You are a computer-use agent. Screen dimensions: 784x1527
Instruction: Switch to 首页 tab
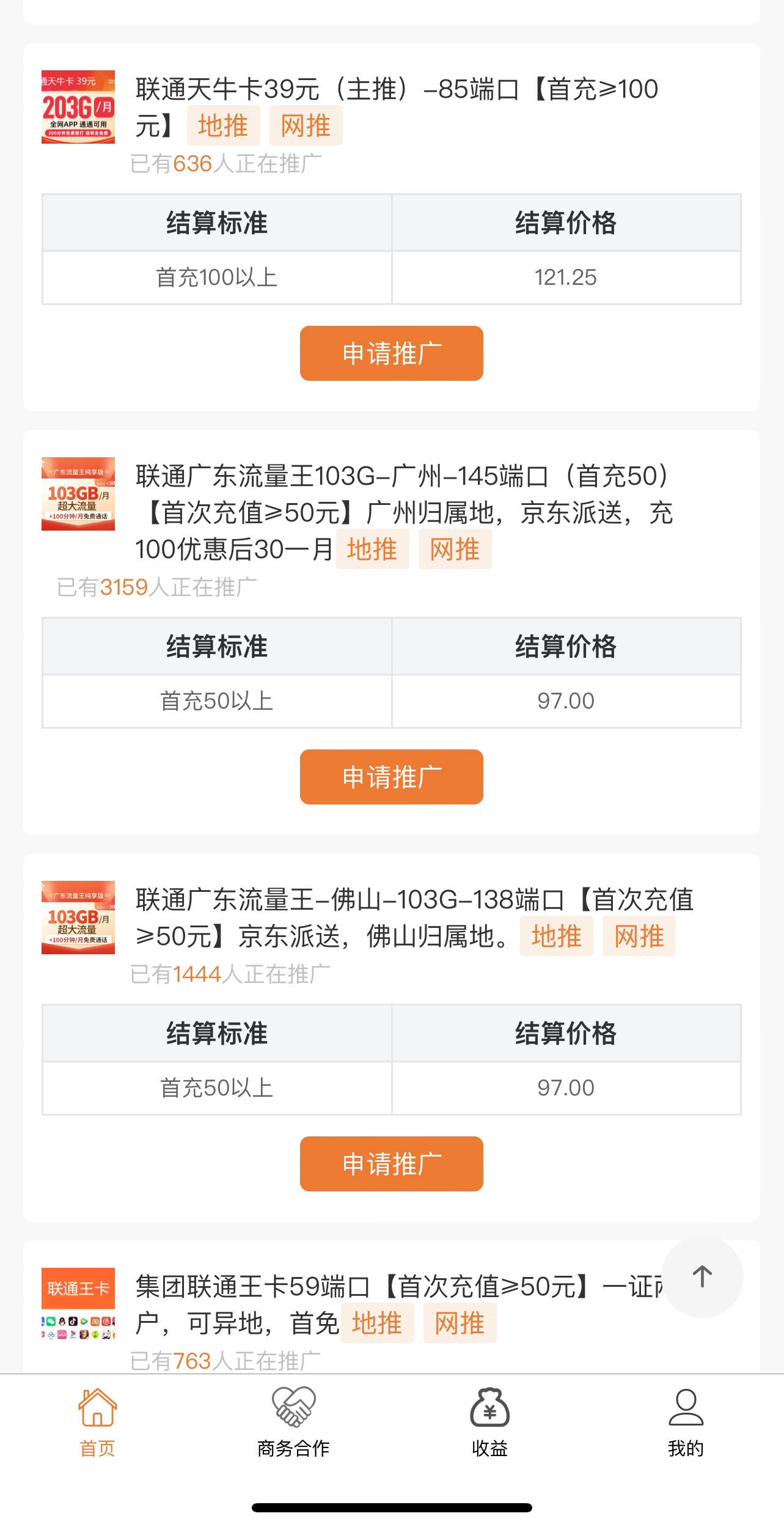point(98,1423)
